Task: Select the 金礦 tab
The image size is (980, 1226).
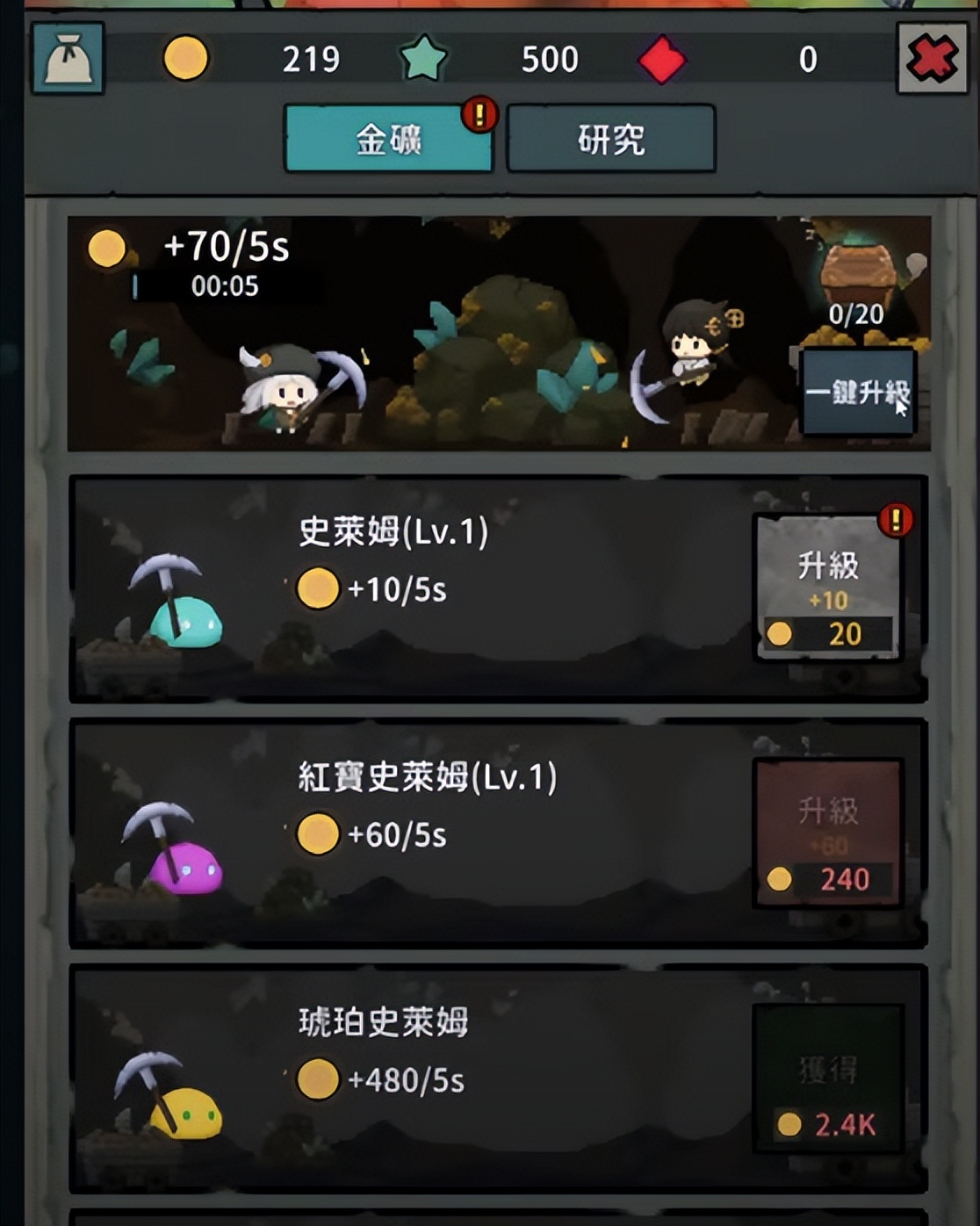Action: [389, 139]
